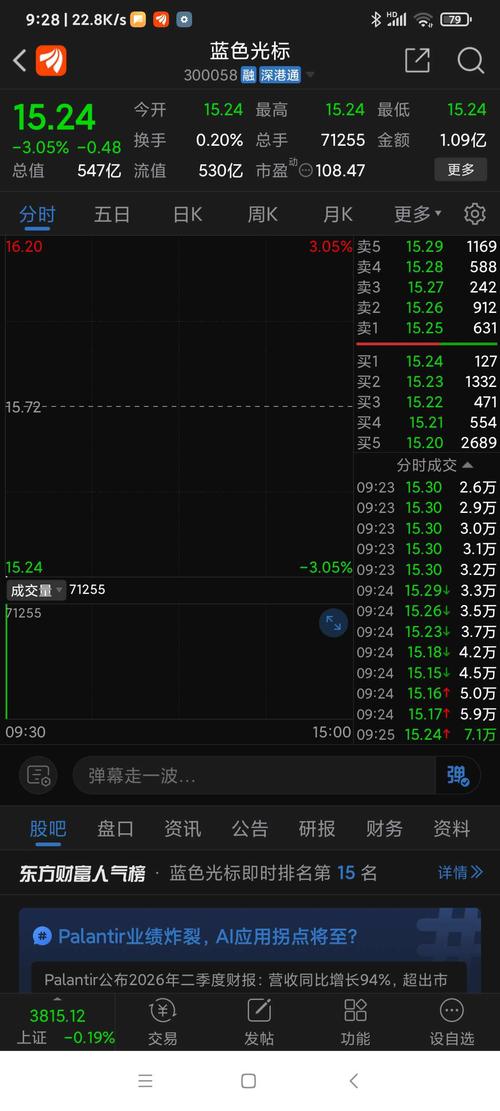Screen dimensions: 500x1111
Task: Open the search magnifier icon
Action: [470, 60]
